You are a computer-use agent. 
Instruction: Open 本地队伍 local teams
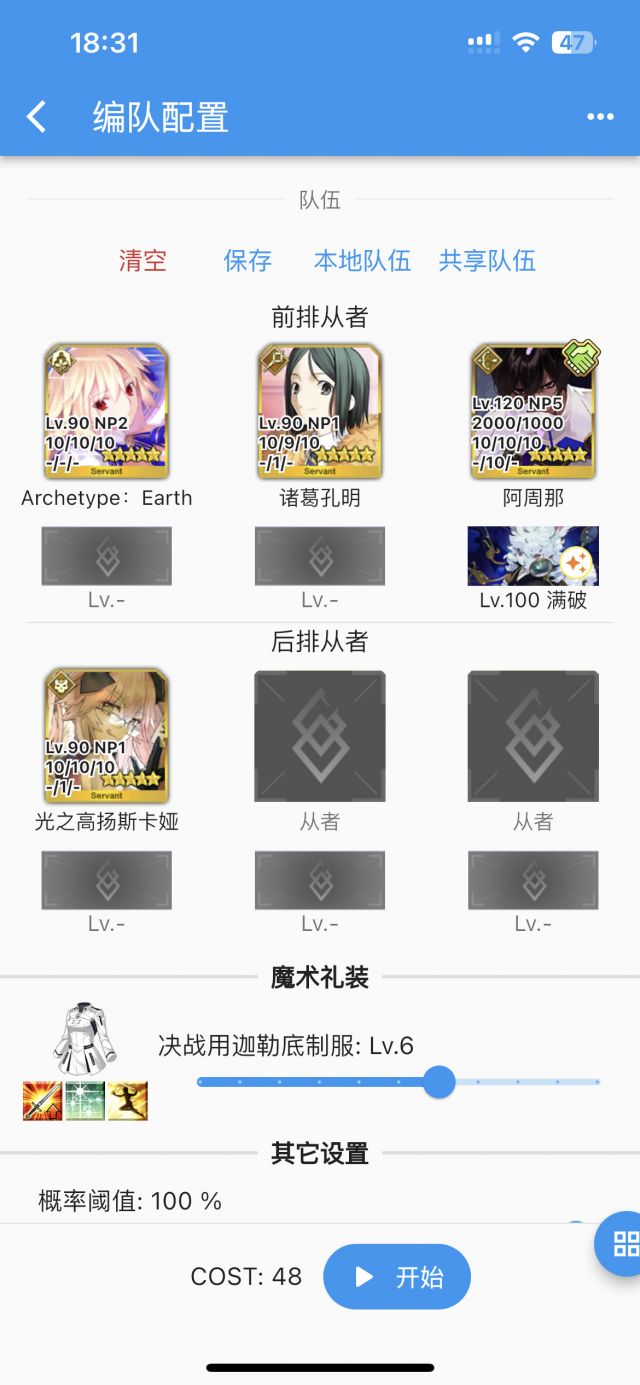(x=362, y=261)
